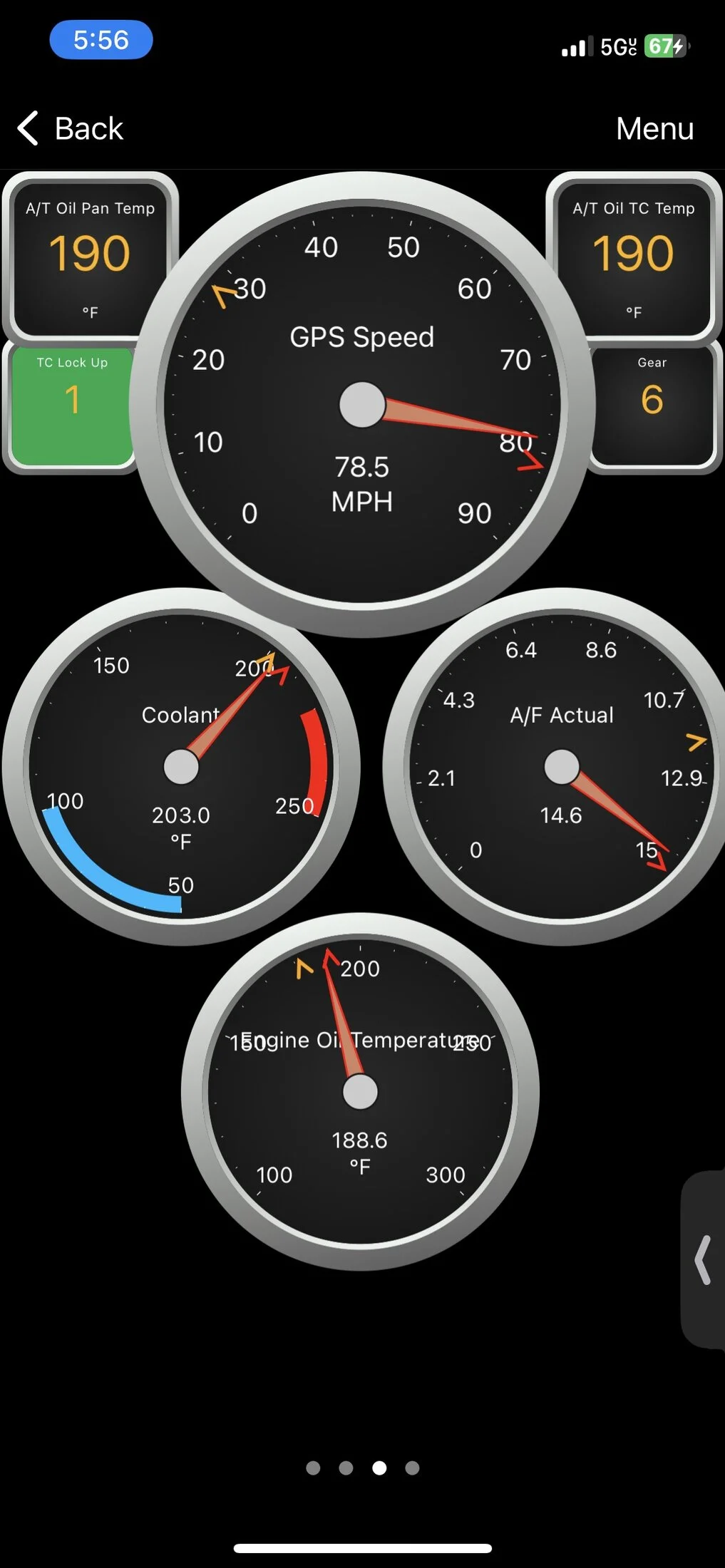Image resolution: width=725 pixels, height=1568 pixels.
Task: Select the Coolant temperature gauge
Action: 180,767
